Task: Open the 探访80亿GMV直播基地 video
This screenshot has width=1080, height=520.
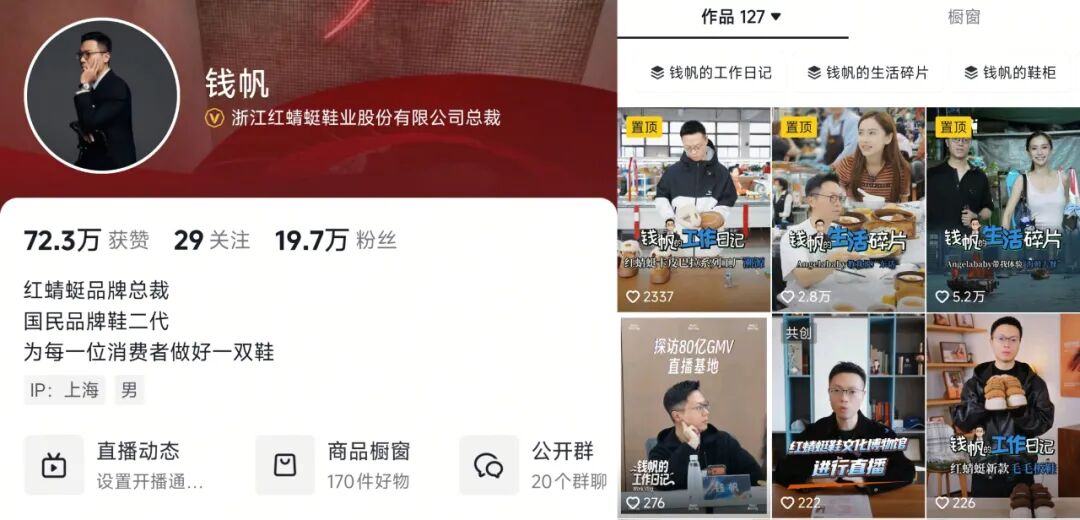Action: click(x=694, y=415)
